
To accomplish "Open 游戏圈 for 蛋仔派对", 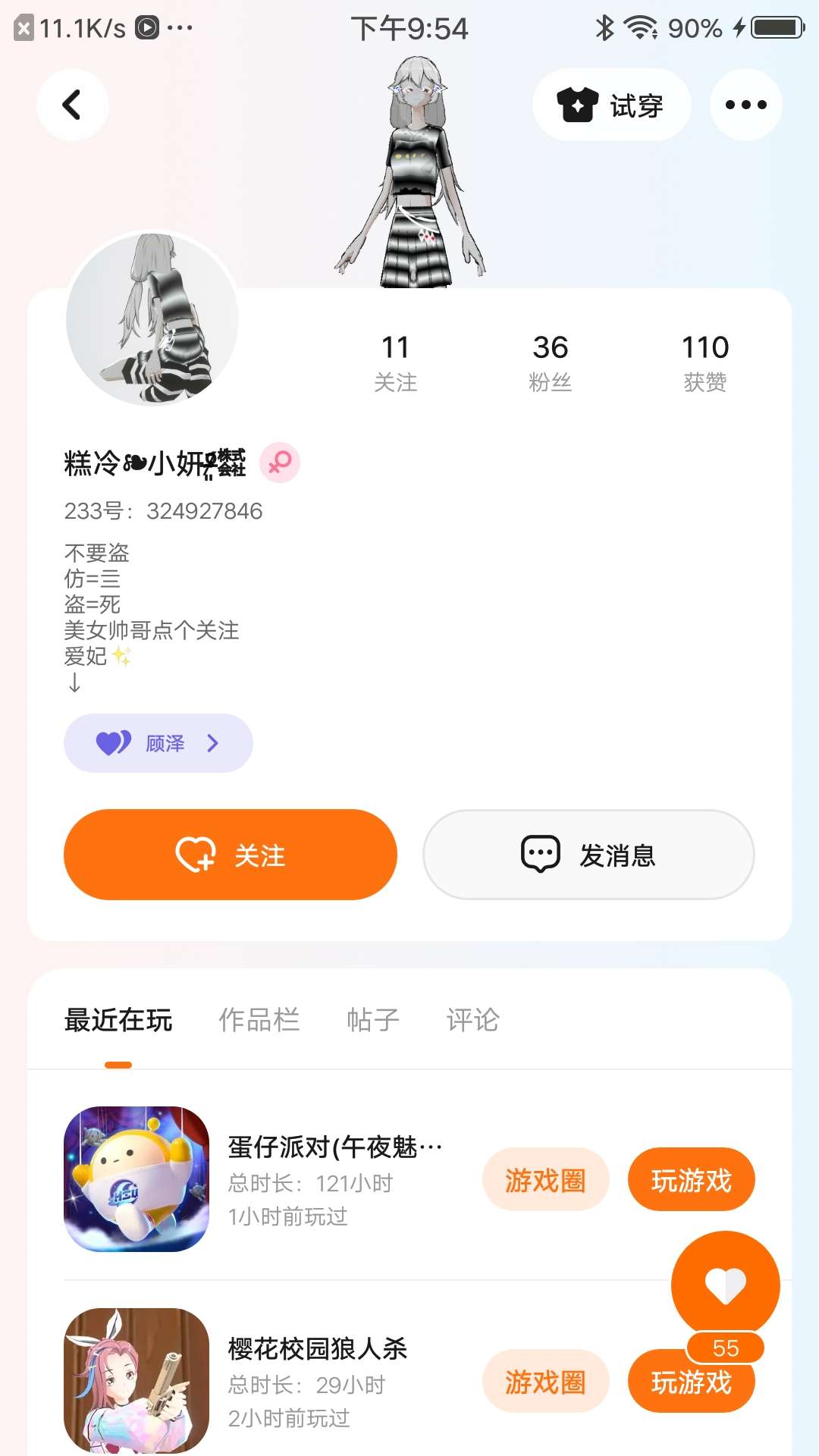I will click(x=545, y=1180).
